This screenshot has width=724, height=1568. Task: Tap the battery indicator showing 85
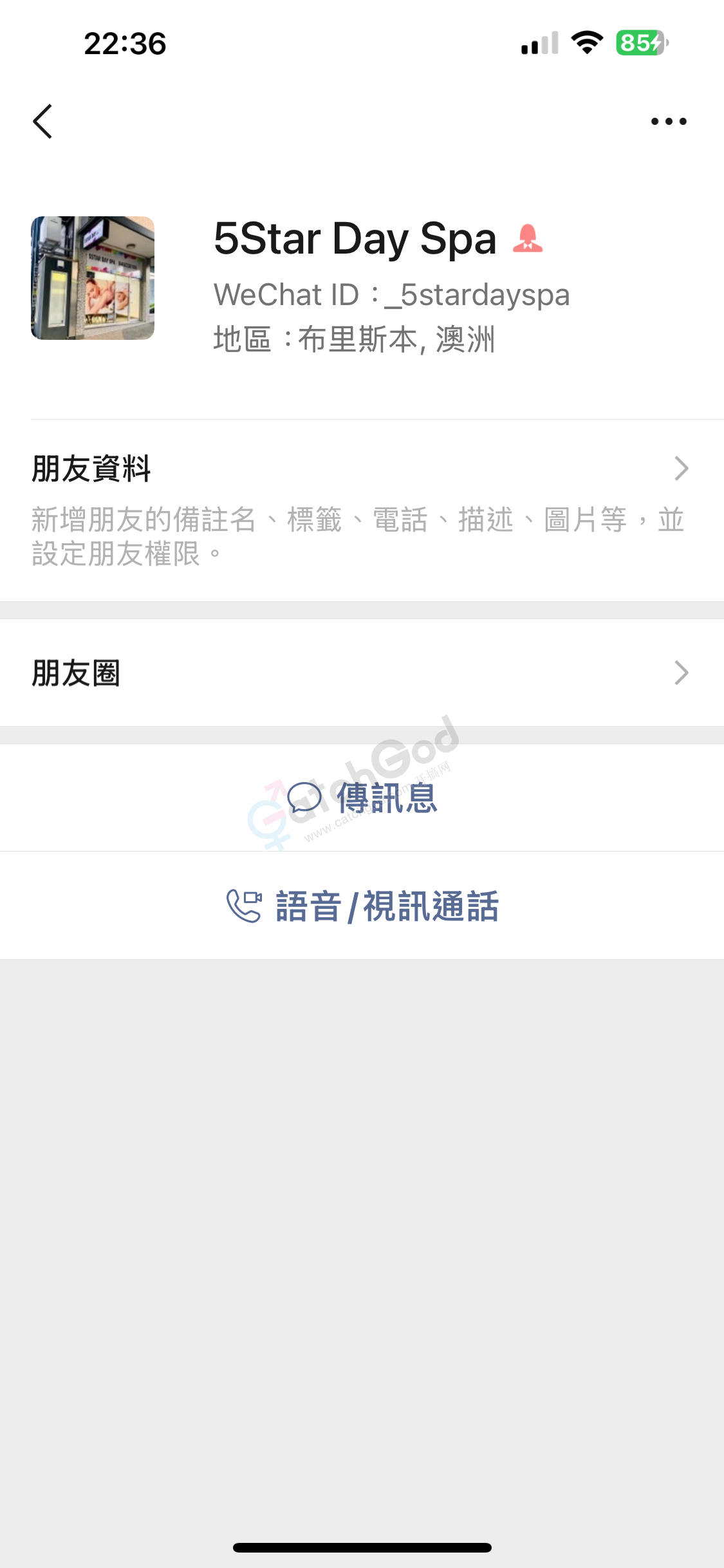click(641, 44)
